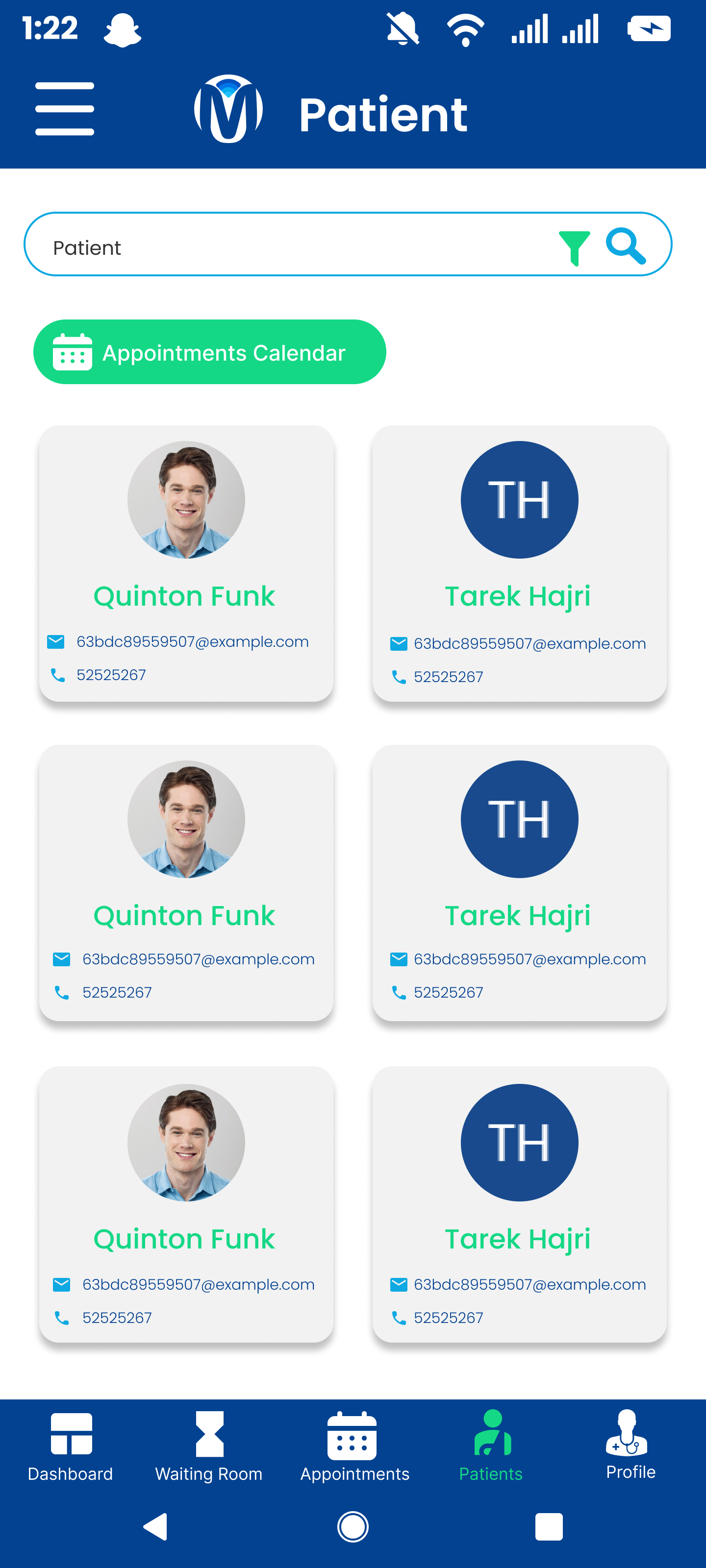Open the first Quinton Funk patient card
706x1568 pixels.
(x=186, y=563)
